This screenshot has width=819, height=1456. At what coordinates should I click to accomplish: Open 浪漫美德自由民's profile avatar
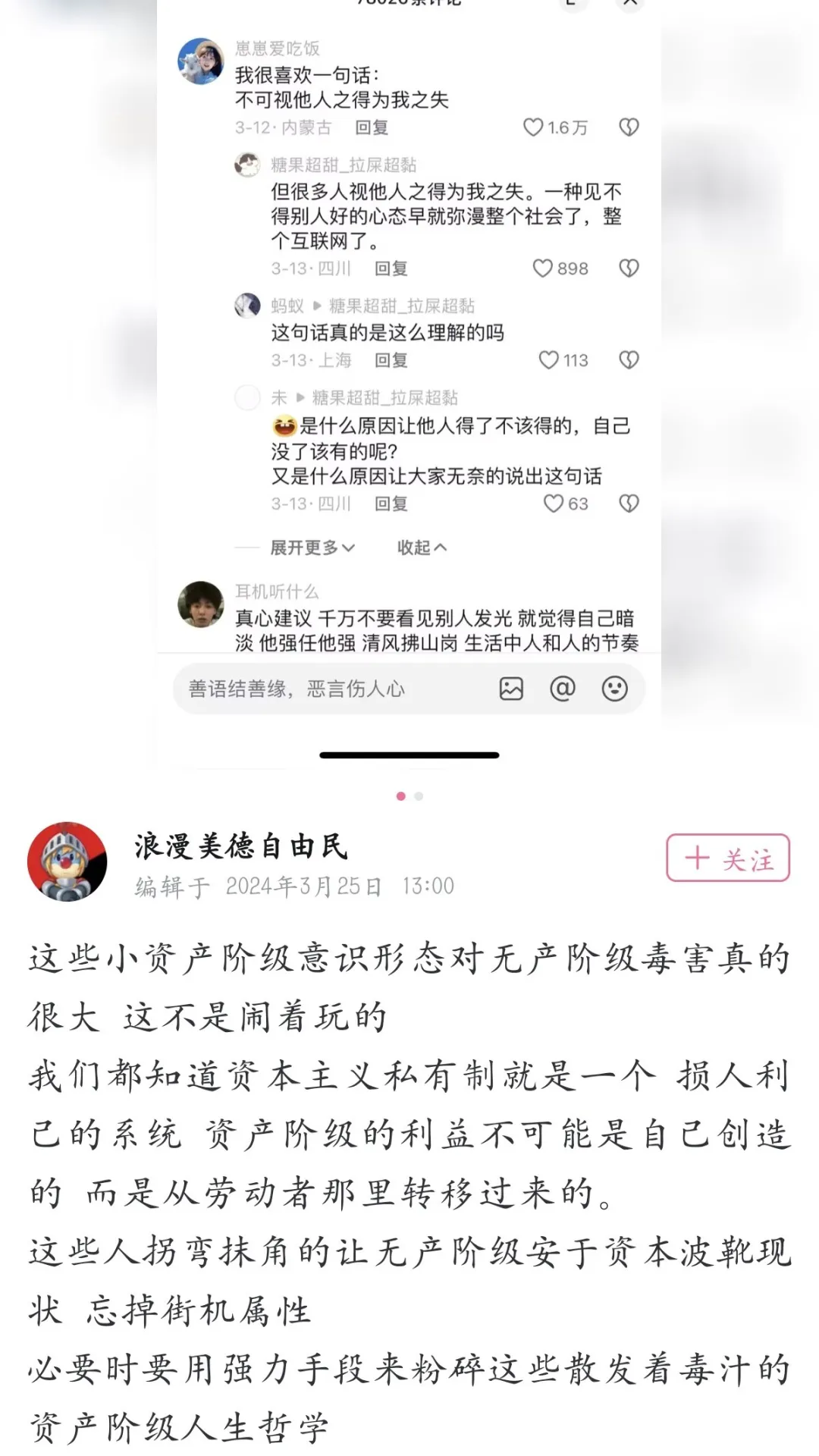coord(67,861)
